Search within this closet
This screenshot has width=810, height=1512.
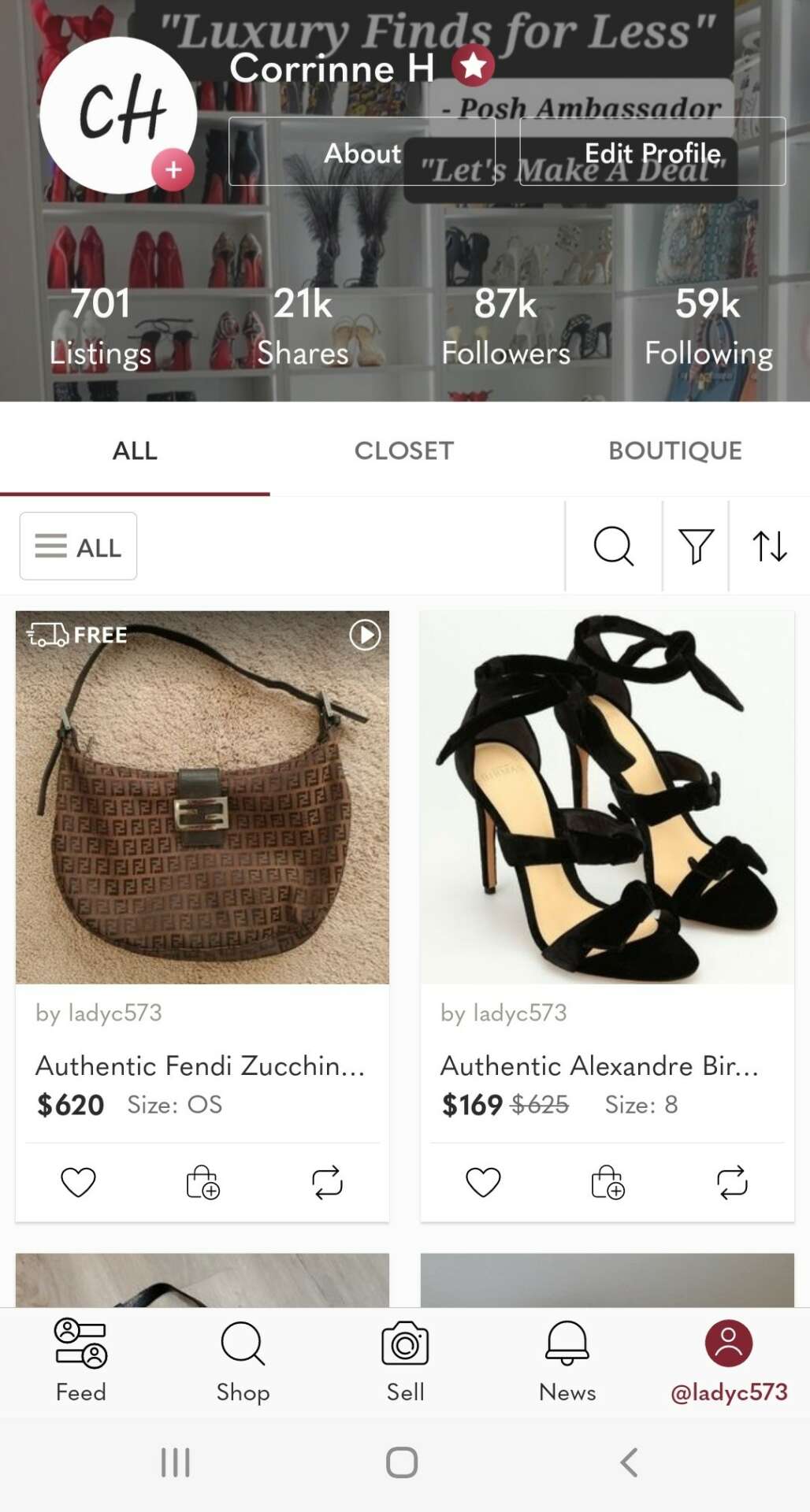click(613, 546)
